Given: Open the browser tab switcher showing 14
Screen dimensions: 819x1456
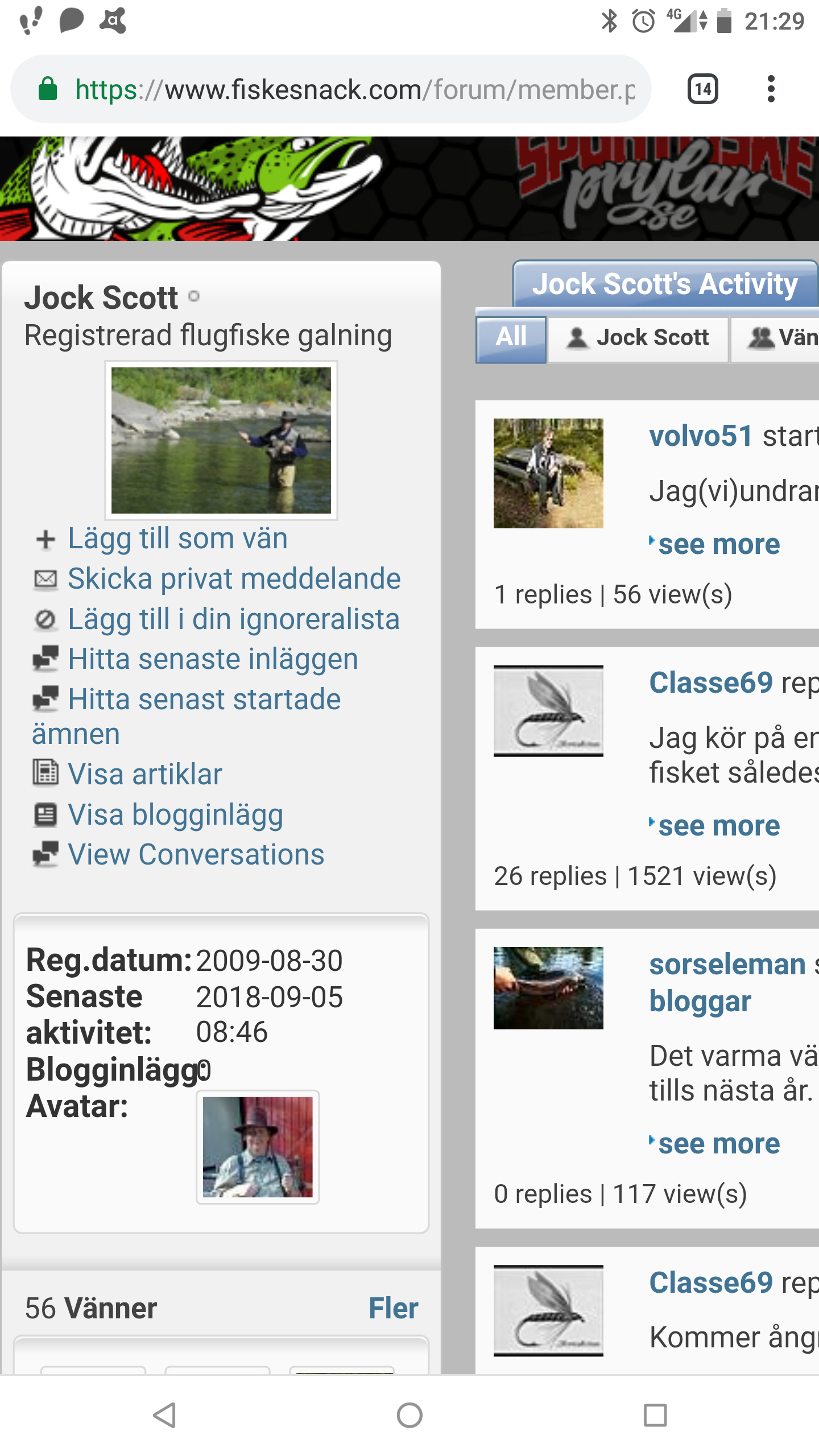Looking at the screenshot, I should pos(703,89).
